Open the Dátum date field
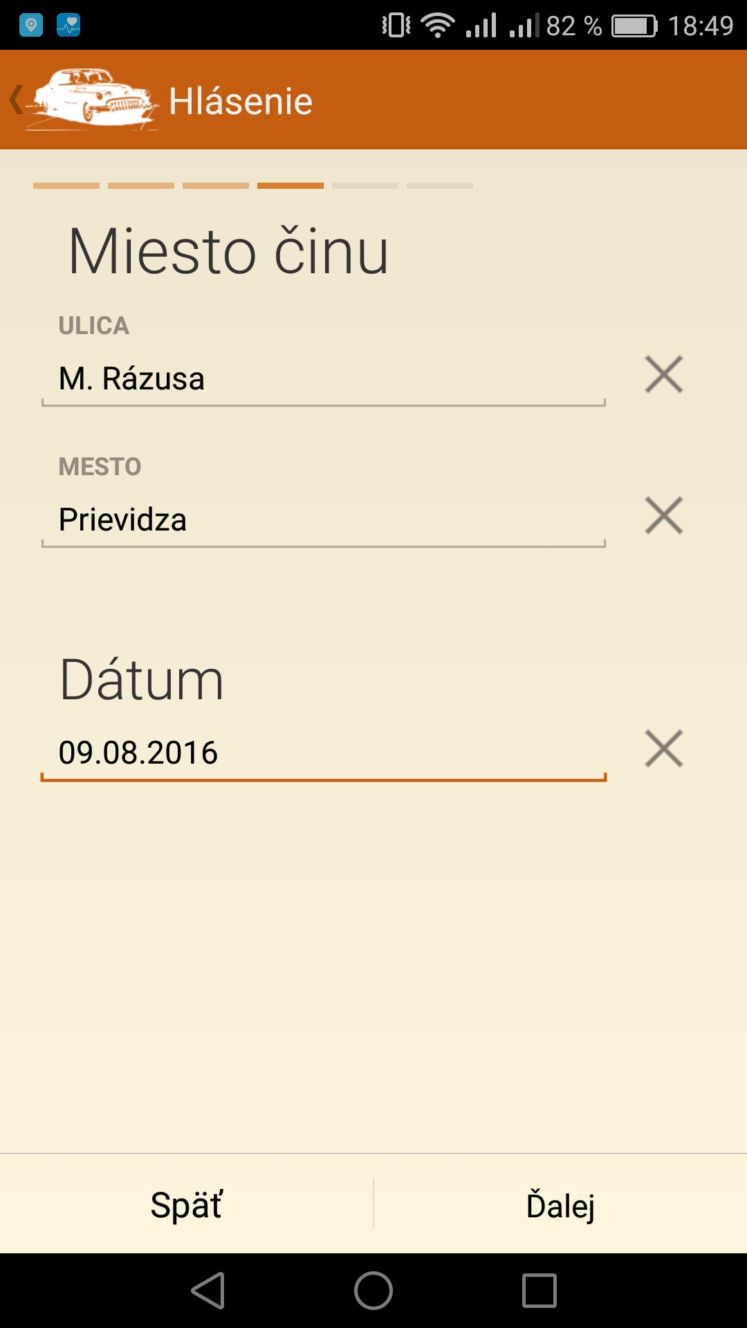This screenshot has width=747, height=1328. [323, 753]
